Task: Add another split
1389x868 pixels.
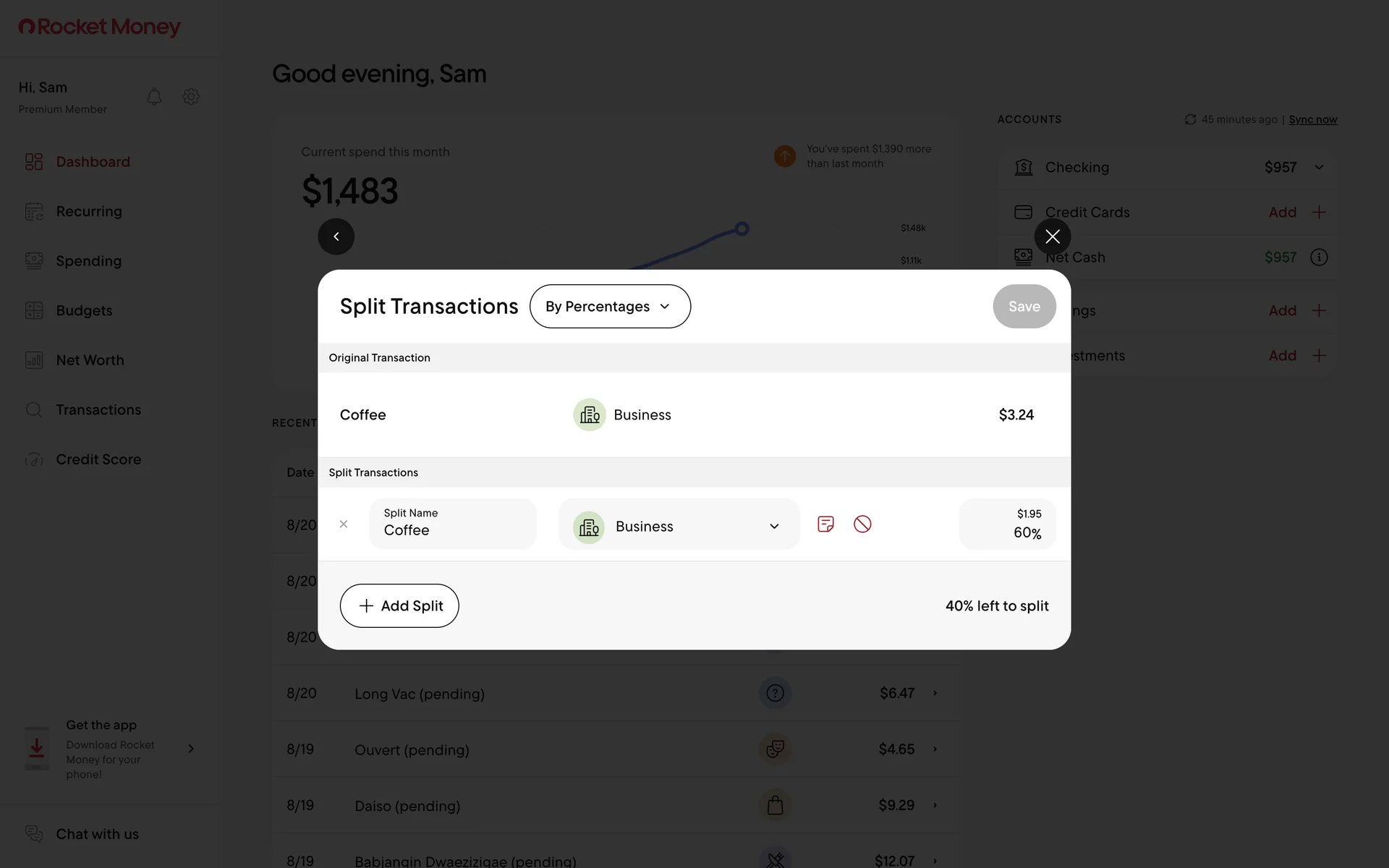Action: point(399,605)
